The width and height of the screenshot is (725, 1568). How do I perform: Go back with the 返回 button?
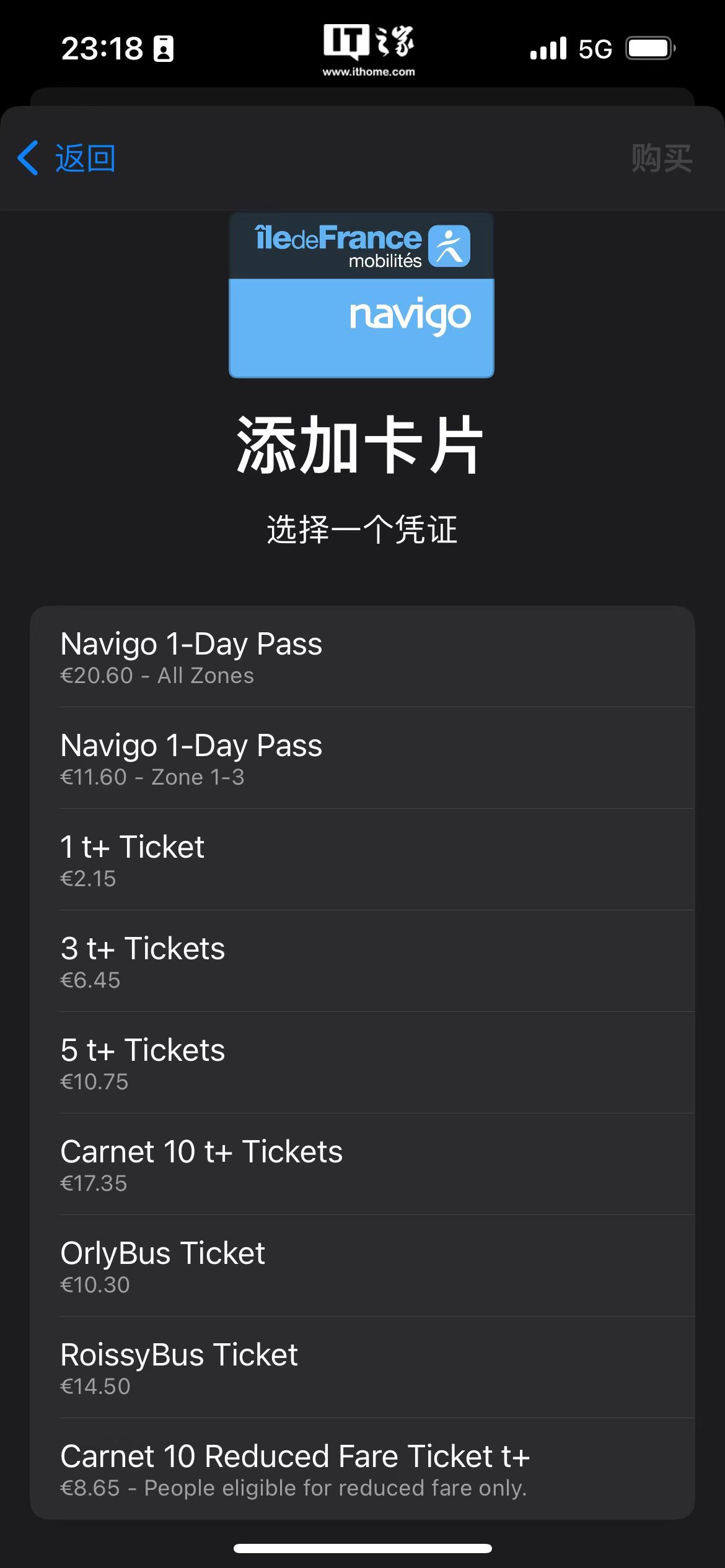pyautogui.click(x=67, y=159)
